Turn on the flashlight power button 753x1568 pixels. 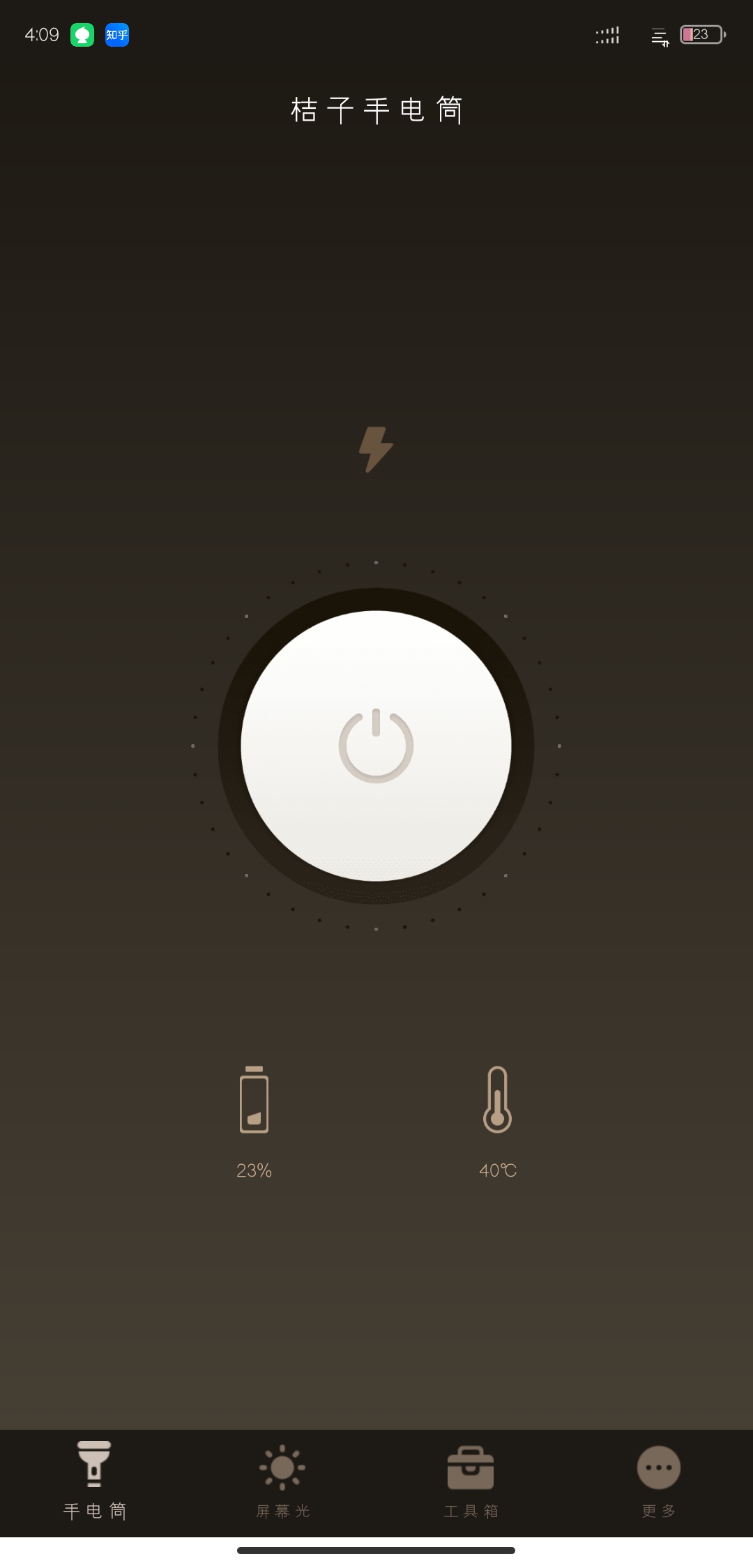point(376,746)
